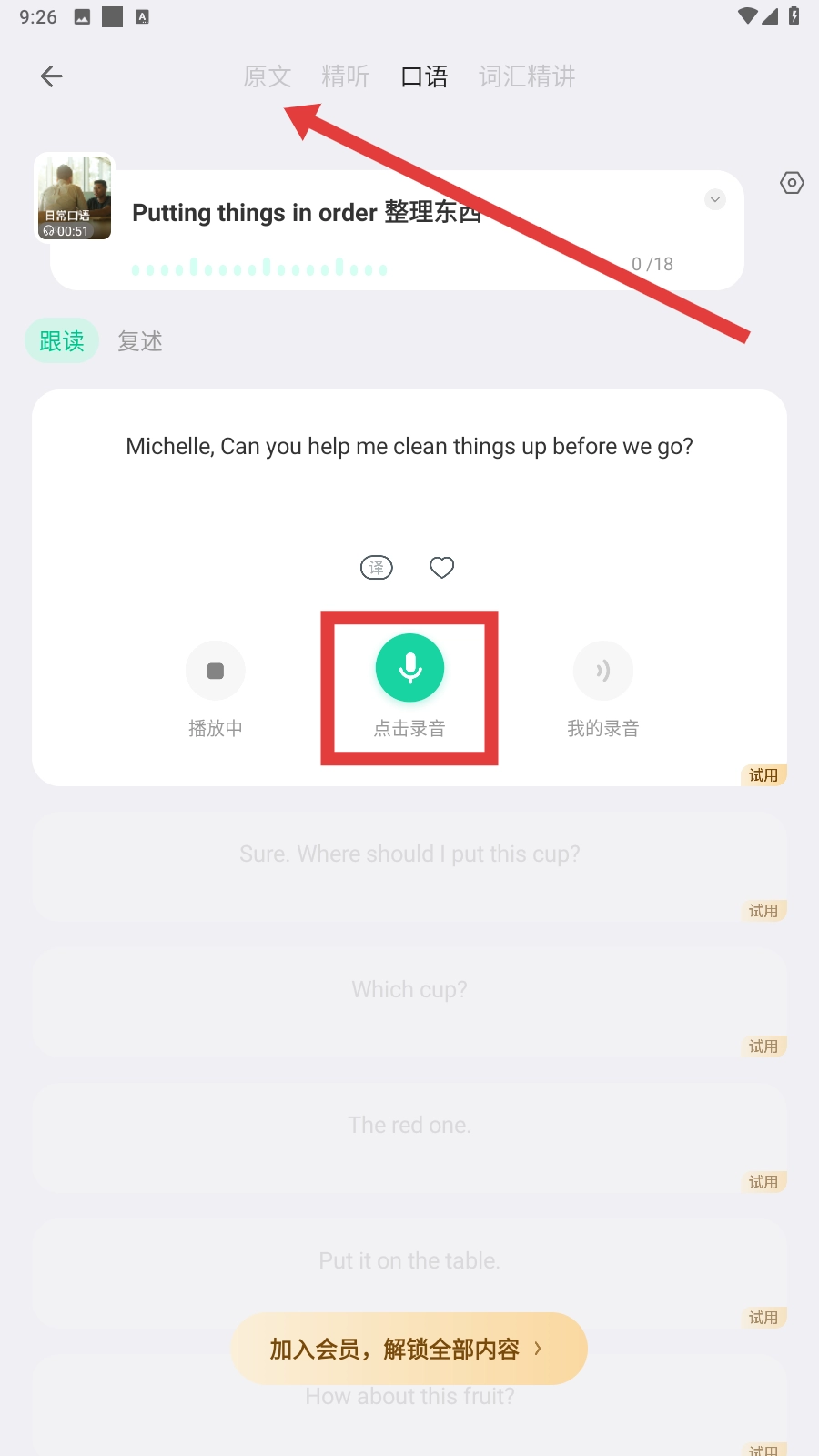The width and height of the screenshot is (819, 1456).
Task: Switch to the 精听 tab
Action: 345,76
